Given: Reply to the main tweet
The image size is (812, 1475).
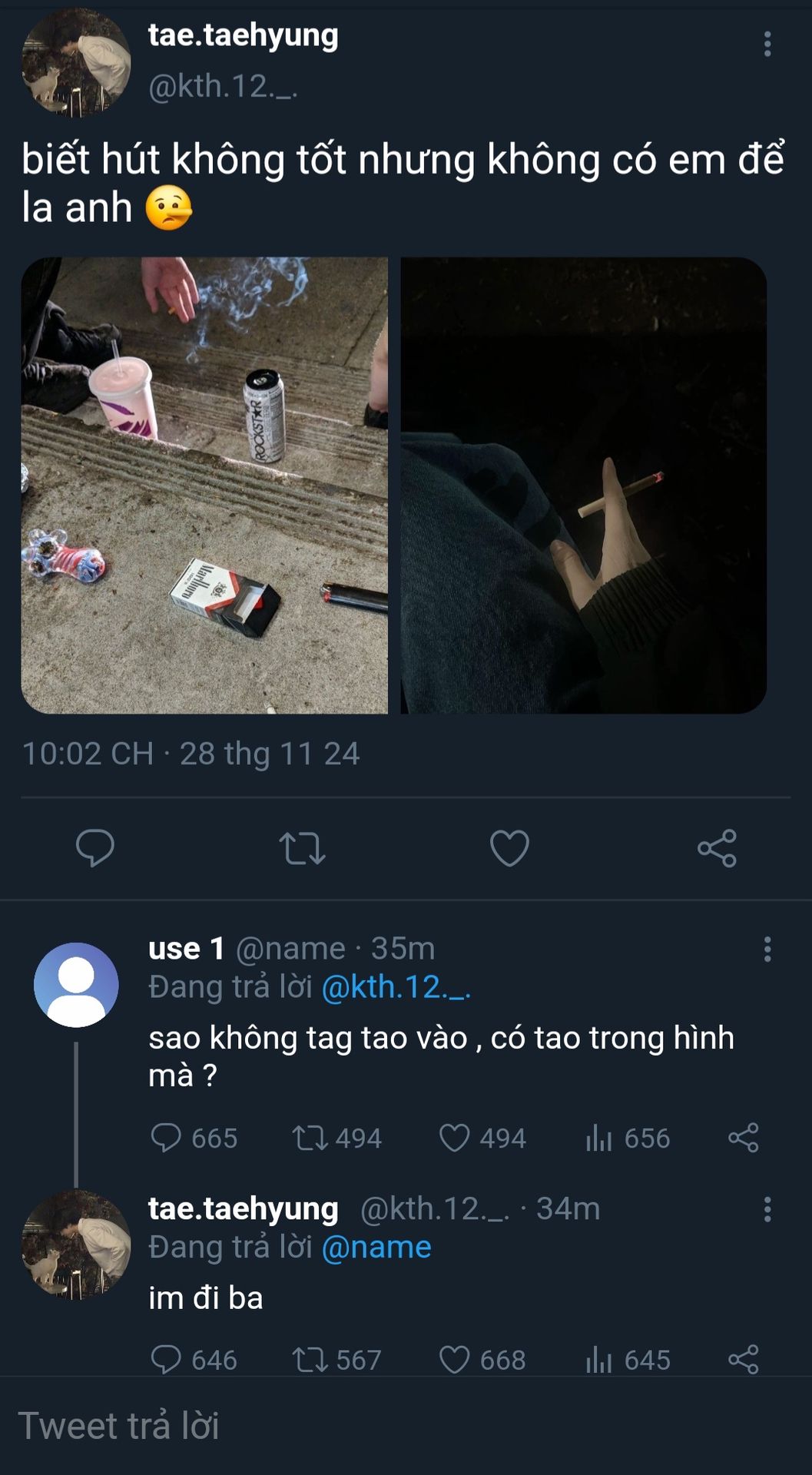Looking at the screenshot, I should (x=95, y=848).
